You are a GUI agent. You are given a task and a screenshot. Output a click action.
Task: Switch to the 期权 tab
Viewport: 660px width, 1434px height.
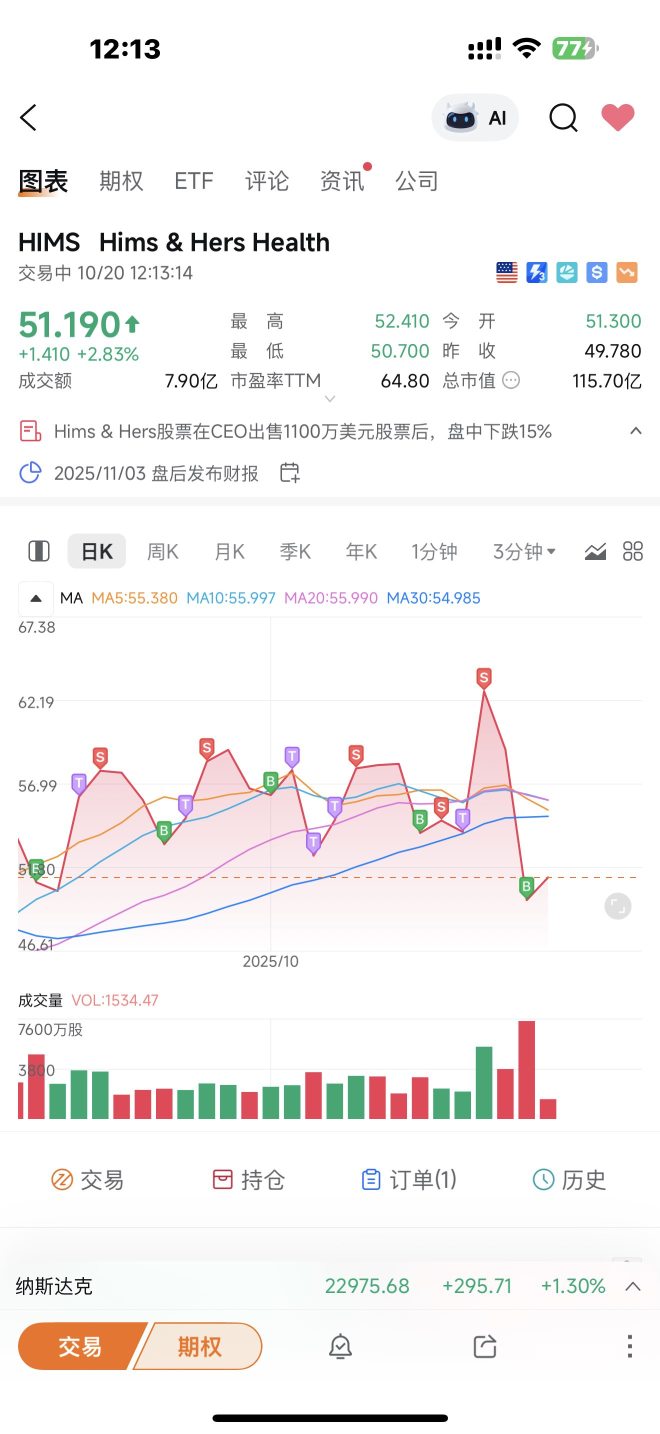[x=121, y=181]
